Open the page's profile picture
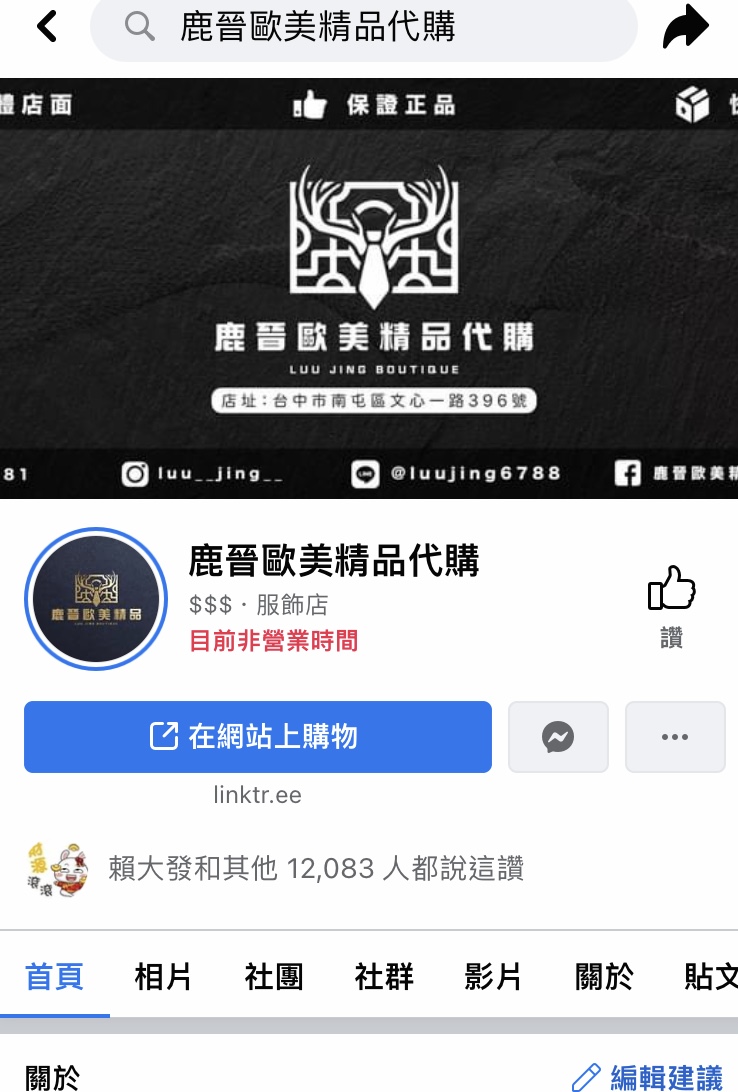This screenshot has width=738, height=1092. [95, 598]
